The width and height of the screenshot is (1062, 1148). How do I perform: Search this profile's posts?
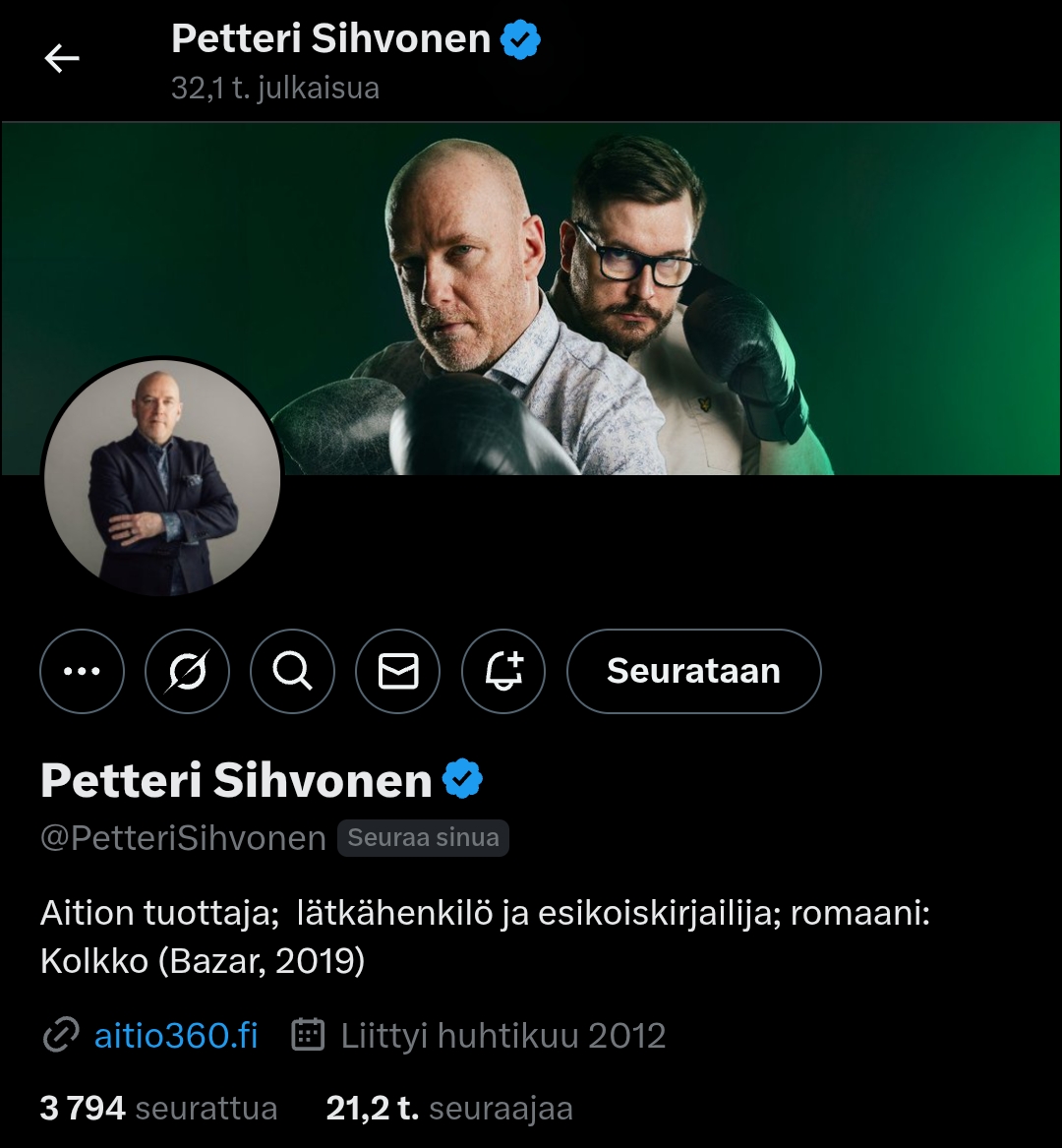pyautogui.click(x=292, y=671)
